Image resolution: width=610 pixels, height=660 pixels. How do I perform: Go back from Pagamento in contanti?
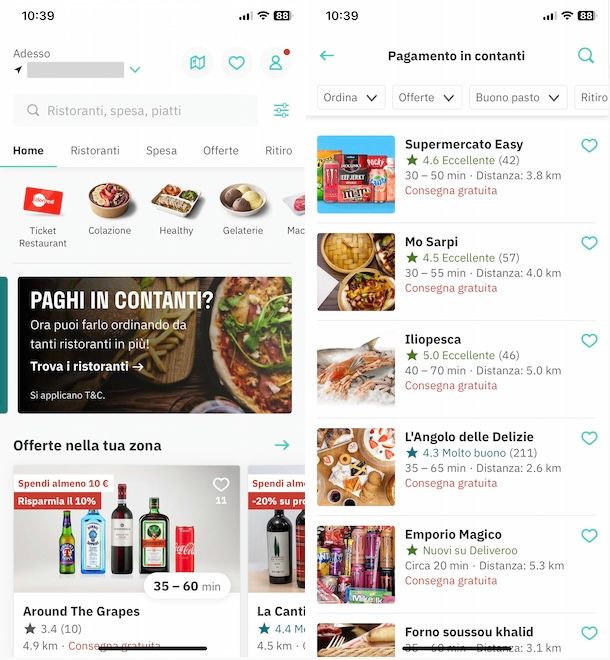point(326,56)
